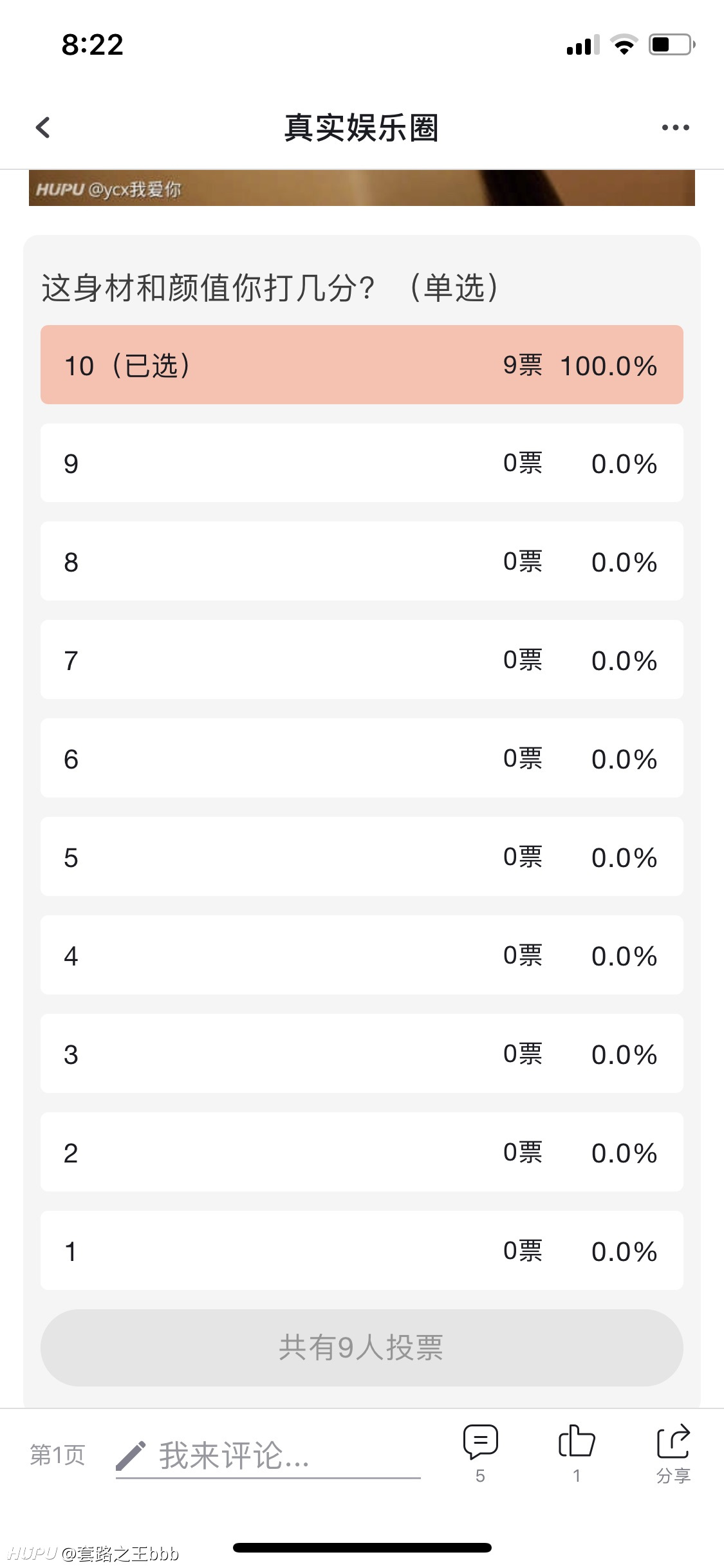This screenshot has height=1568, width=724.
Task: Open the three-dot overflow menu
Action: click(x=675, y=127)
